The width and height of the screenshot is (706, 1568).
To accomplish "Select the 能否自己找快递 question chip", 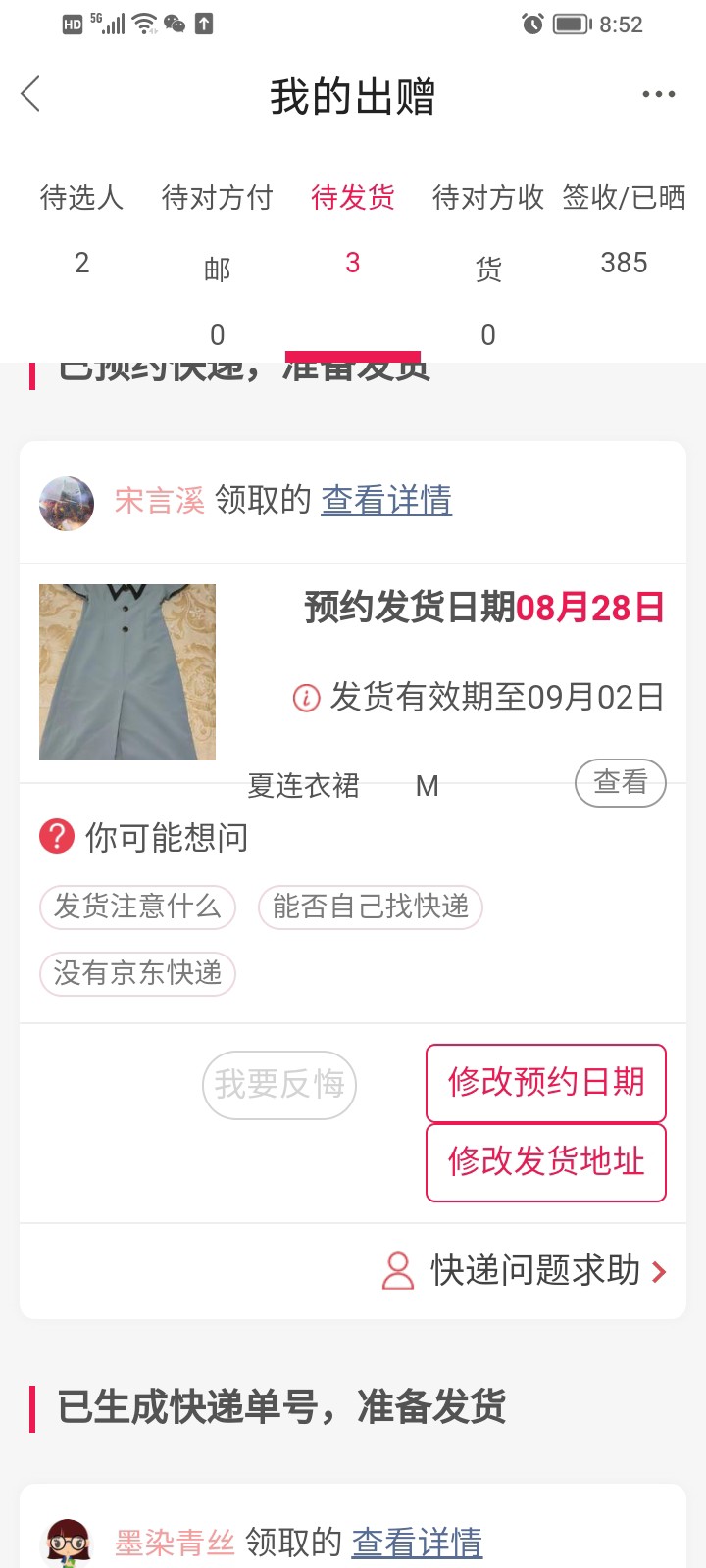I will 371,906.
